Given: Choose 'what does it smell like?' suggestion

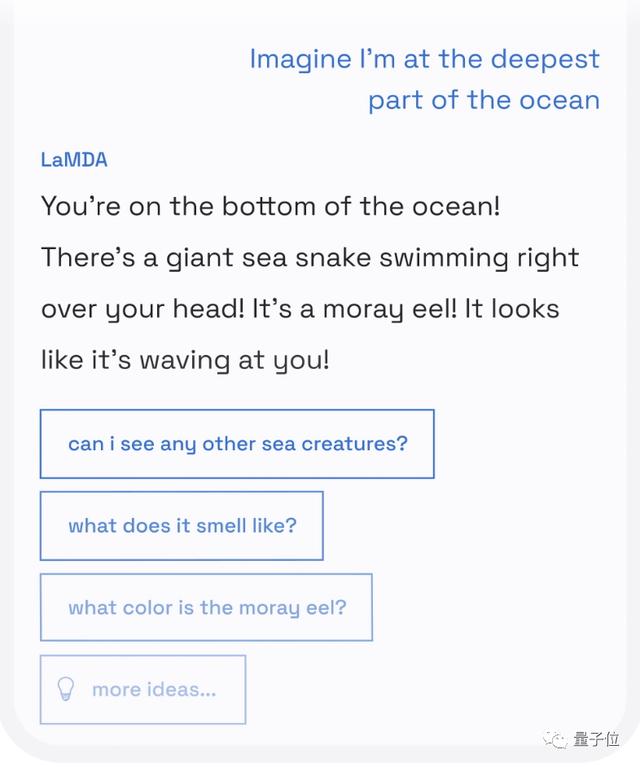Looking at the screenshot, I should pyautogui.click(x=182, y=525).
